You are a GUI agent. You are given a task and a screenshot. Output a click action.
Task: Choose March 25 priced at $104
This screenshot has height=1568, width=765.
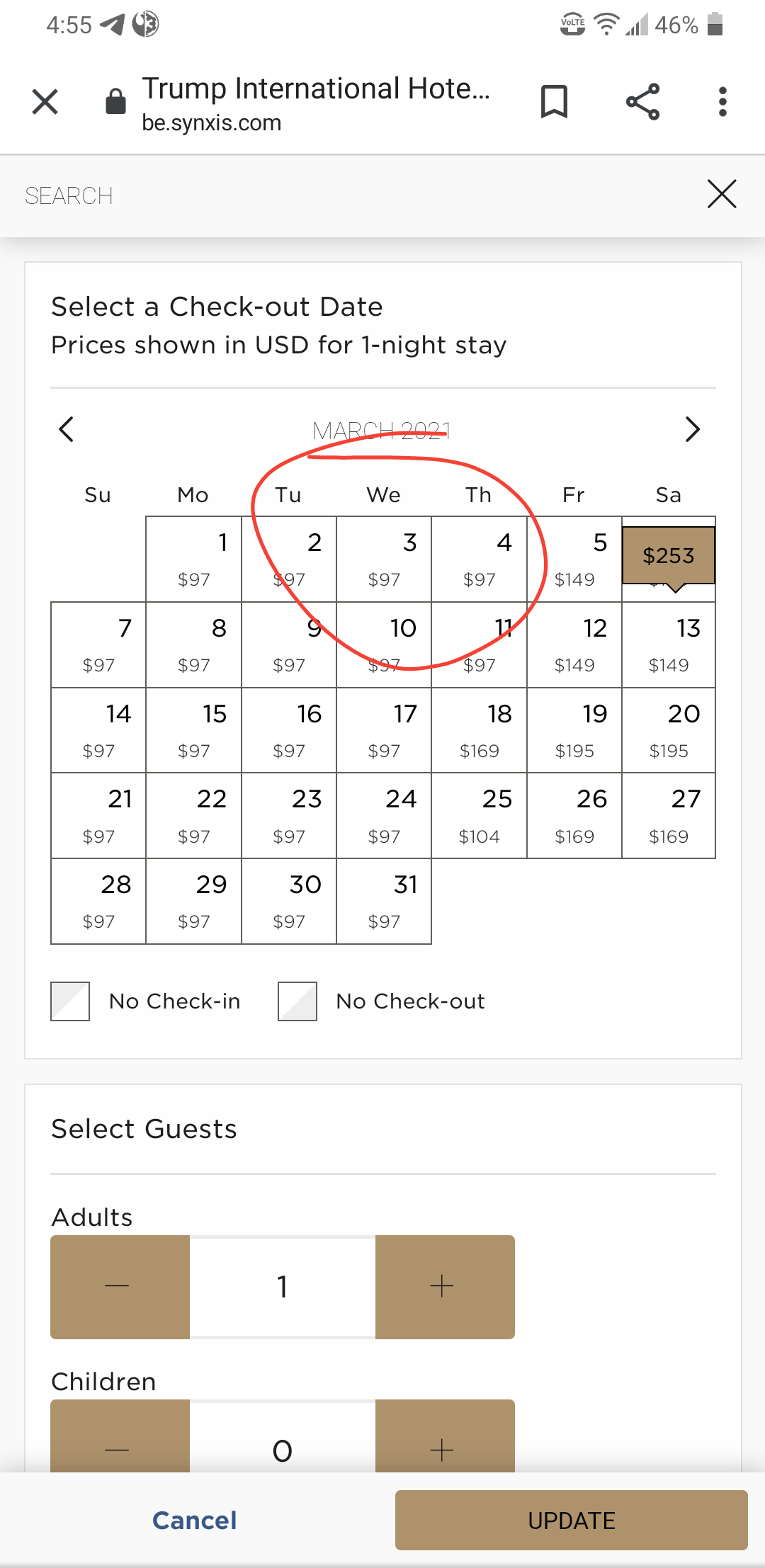click(480, 816)
